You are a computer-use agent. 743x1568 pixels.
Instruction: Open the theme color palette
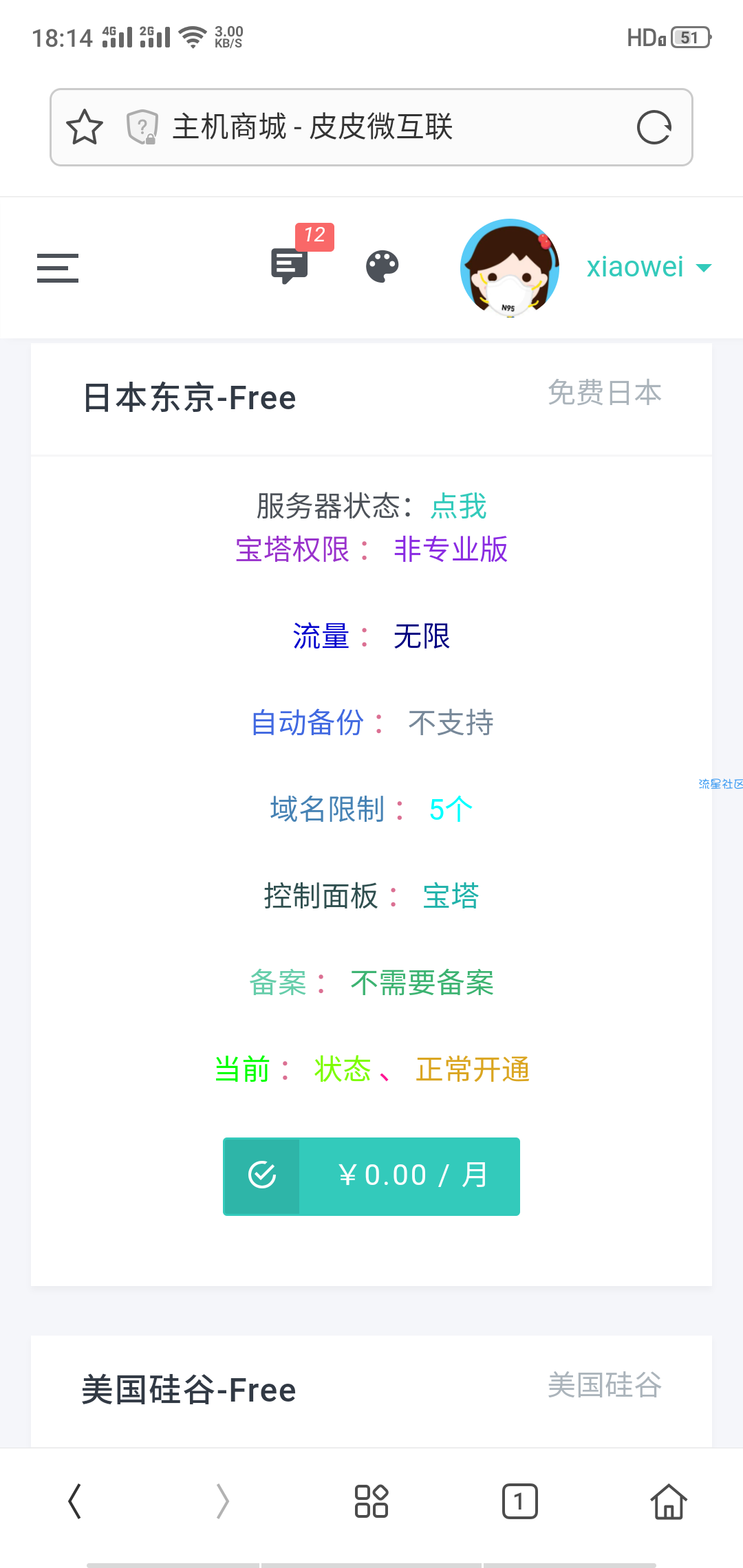tap(383, 267)
